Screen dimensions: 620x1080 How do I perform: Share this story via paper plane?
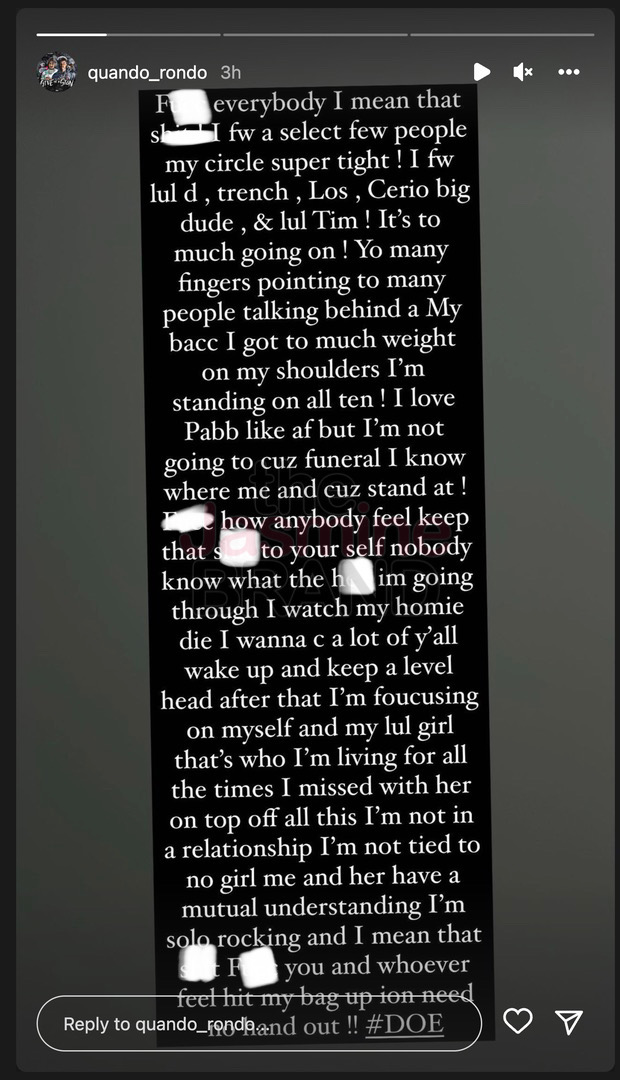point(569,1021)
